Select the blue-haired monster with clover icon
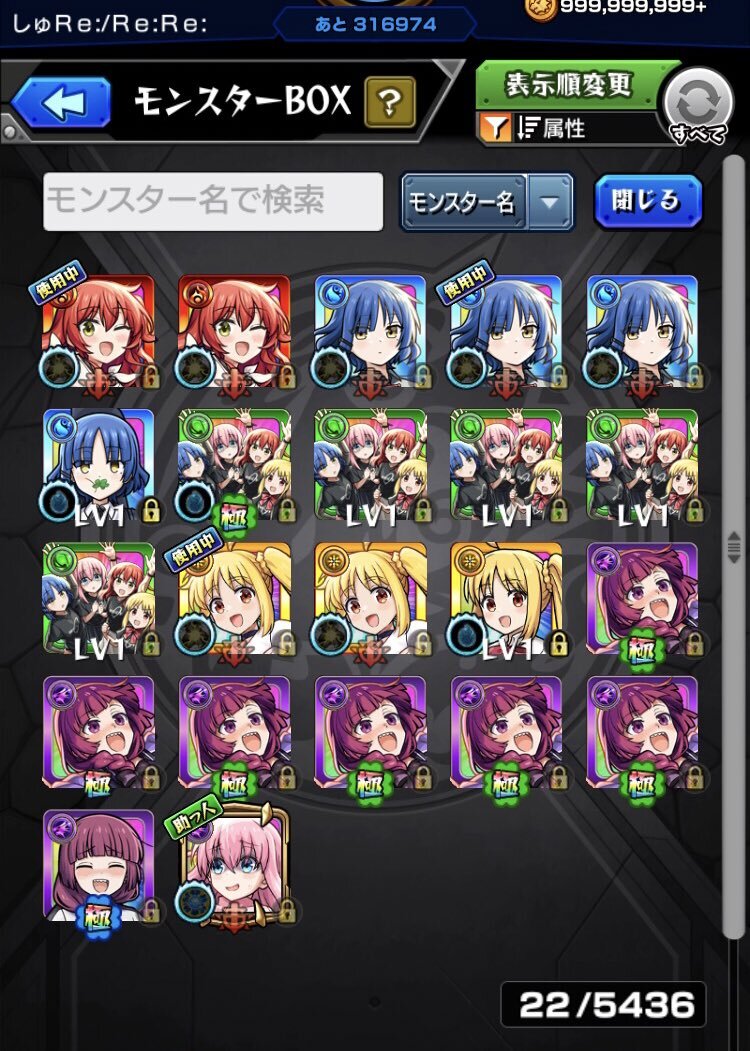Viewport: 750px width, 1051px height. [99, 464]
